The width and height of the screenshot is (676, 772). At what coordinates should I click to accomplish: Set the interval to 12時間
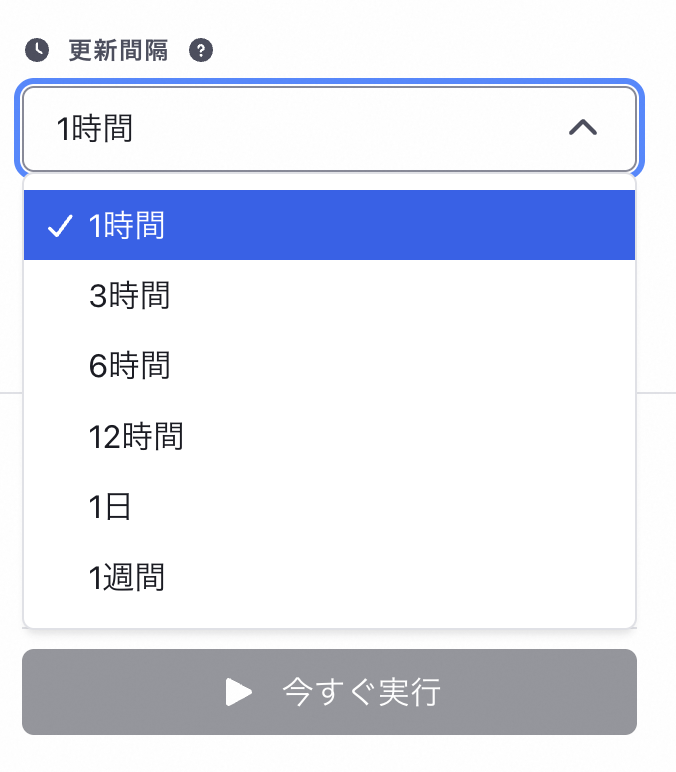pyautogui.click(x=329, y=436)
